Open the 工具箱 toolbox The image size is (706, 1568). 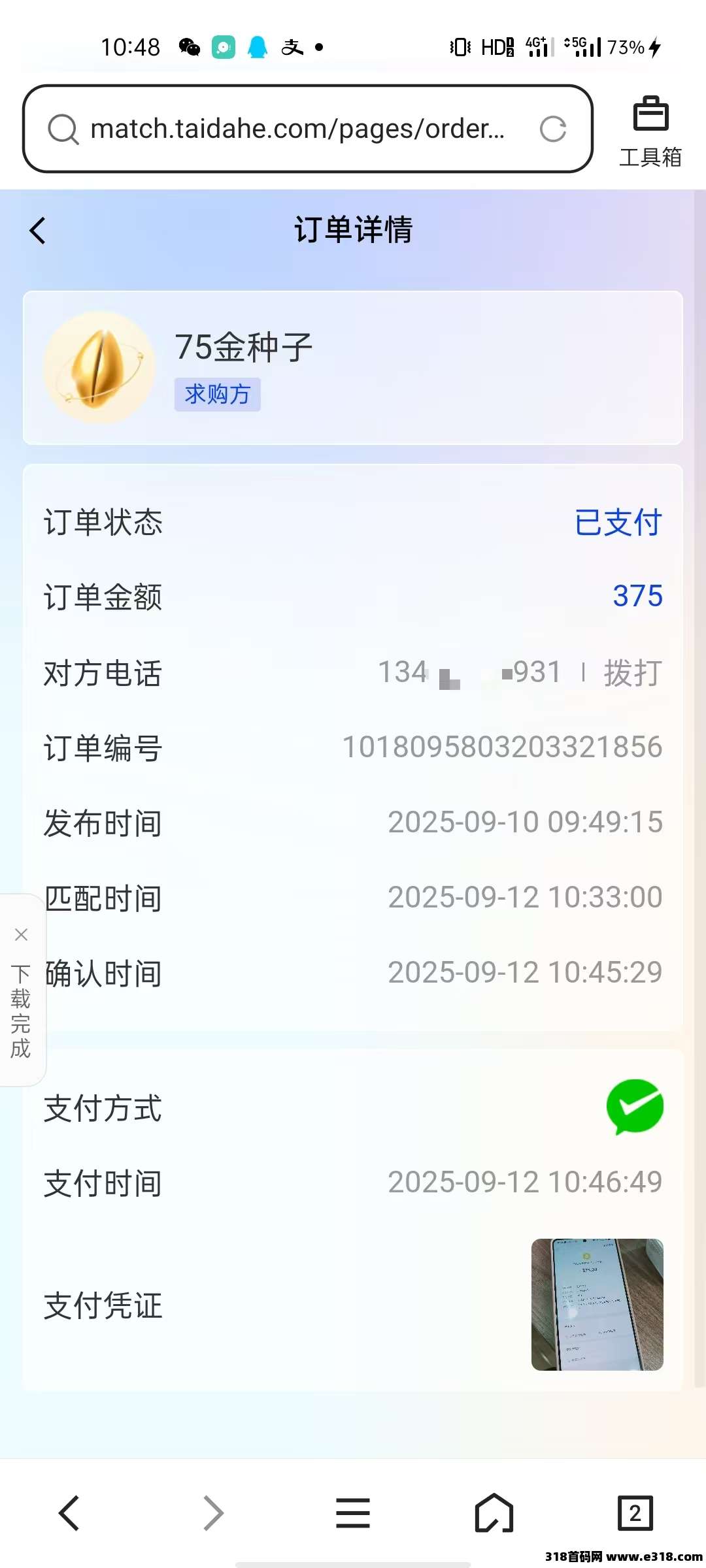pyautogui.click(x=650, y=131)
